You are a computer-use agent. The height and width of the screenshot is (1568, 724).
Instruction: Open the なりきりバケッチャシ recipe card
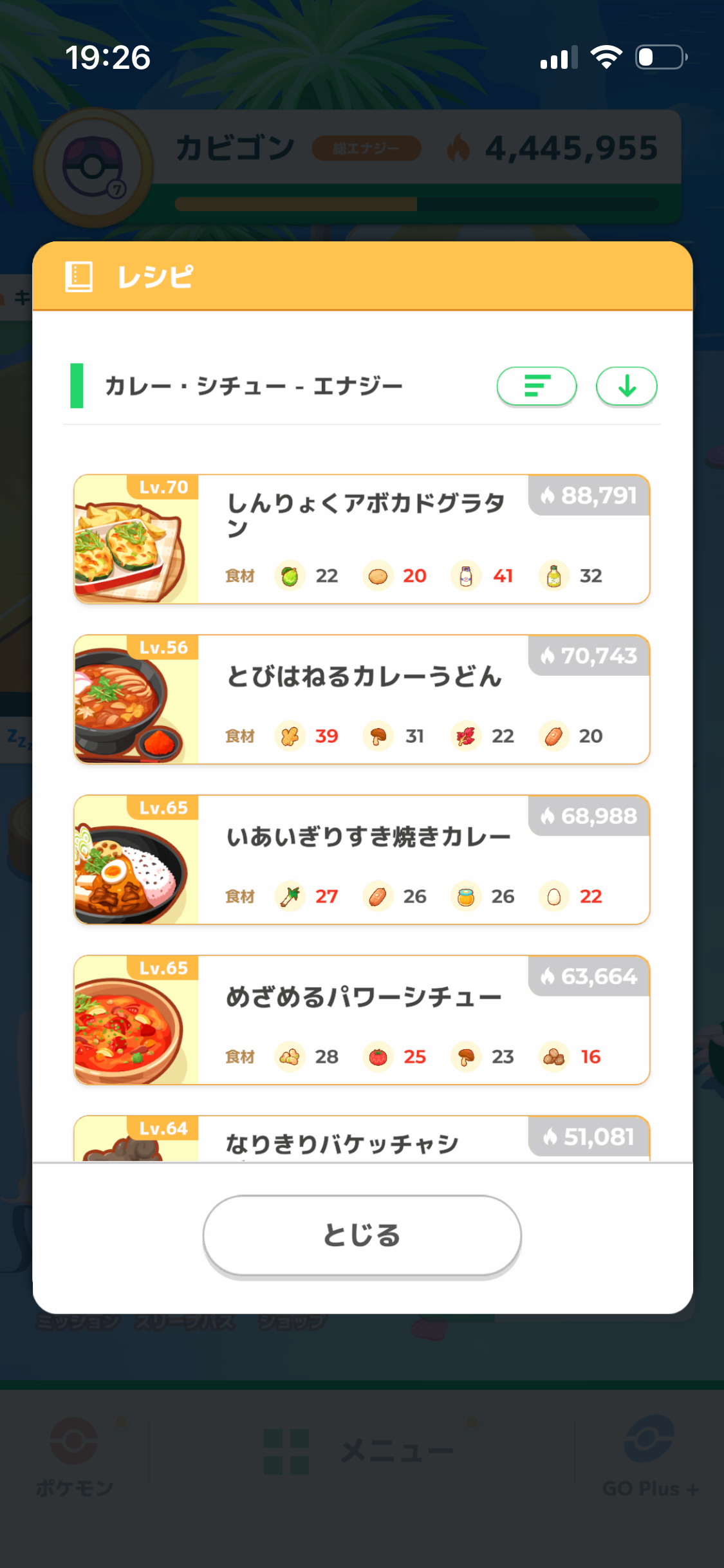(362, 1139)
